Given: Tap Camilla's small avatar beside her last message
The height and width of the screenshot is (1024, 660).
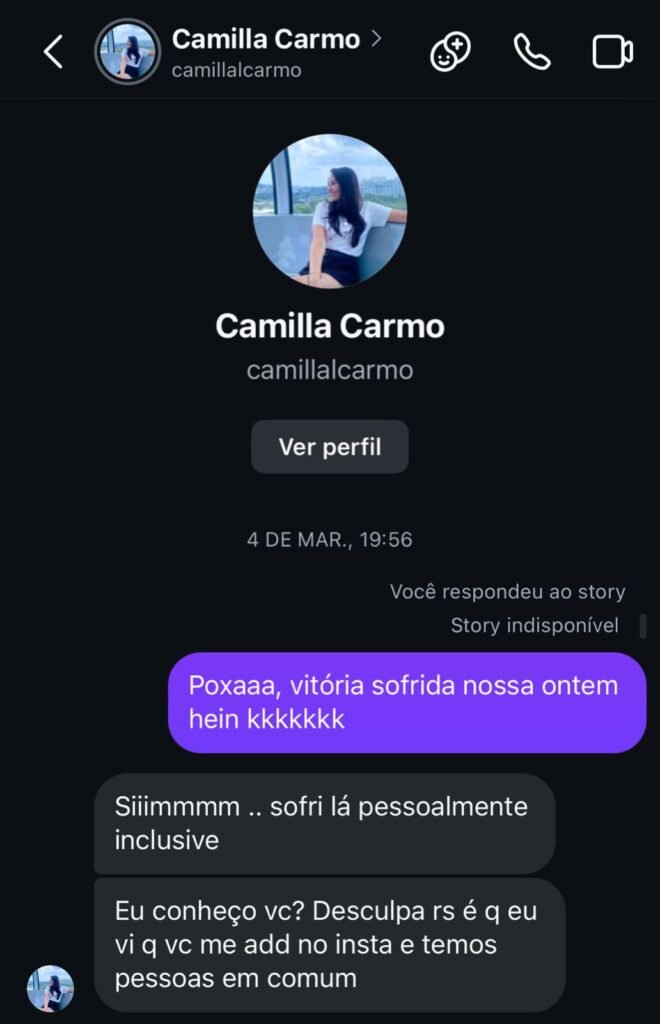Looking at the screenshot, I should [x=50, y=989].
